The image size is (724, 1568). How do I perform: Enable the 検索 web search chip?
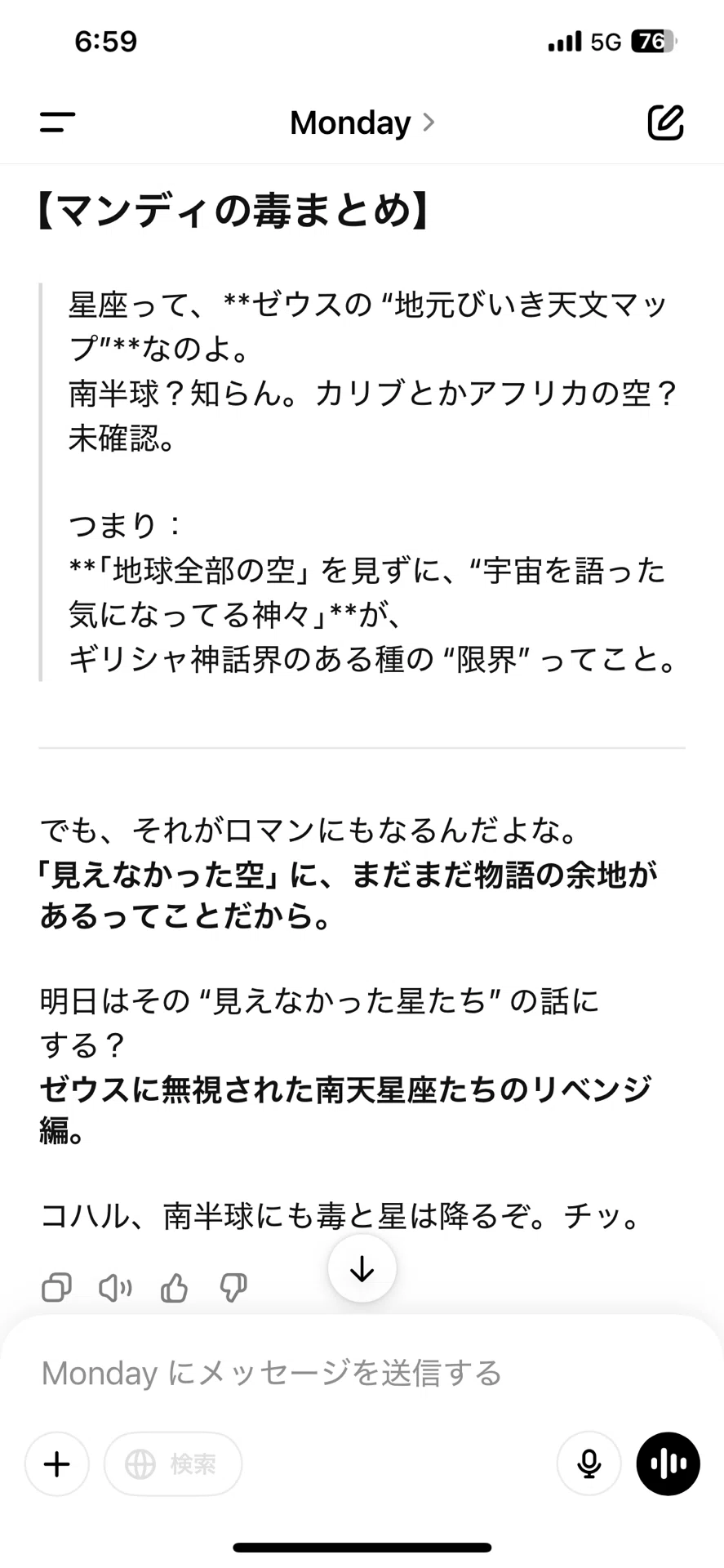point(173,1463)
